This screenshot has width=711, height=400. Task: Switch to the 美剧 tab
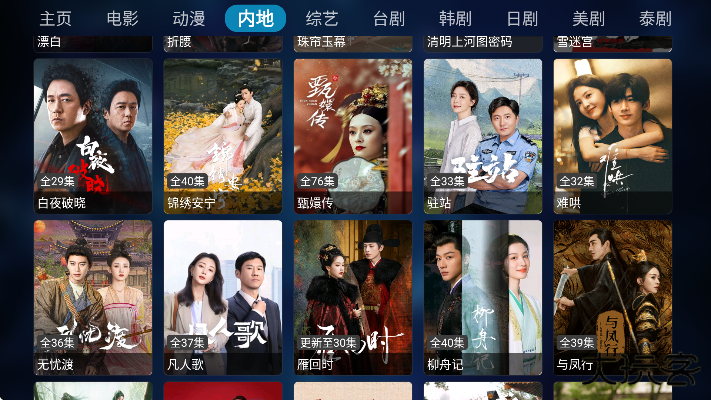[588, 18]
